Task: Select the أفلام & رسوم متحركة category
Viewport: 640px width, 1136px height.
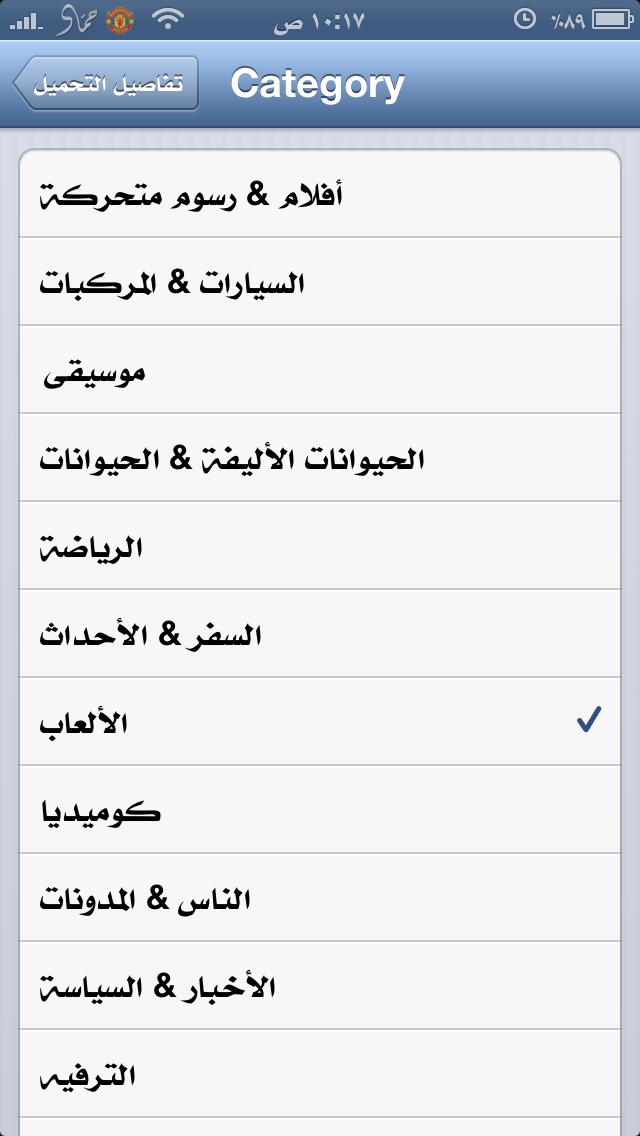Action: (320, 195)
